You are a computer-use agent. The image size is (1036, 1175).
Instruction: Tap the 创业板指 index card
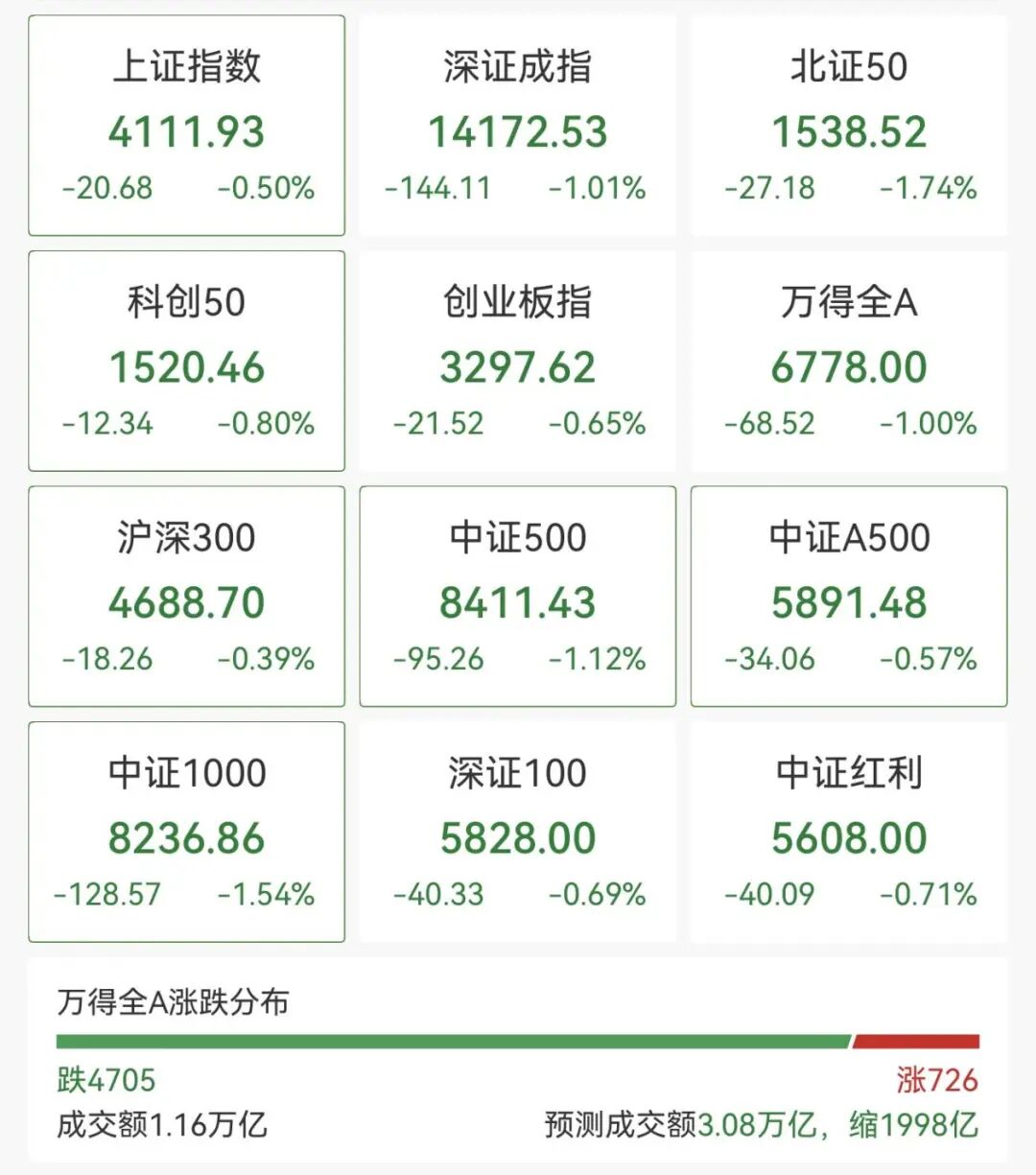[517, 361]
